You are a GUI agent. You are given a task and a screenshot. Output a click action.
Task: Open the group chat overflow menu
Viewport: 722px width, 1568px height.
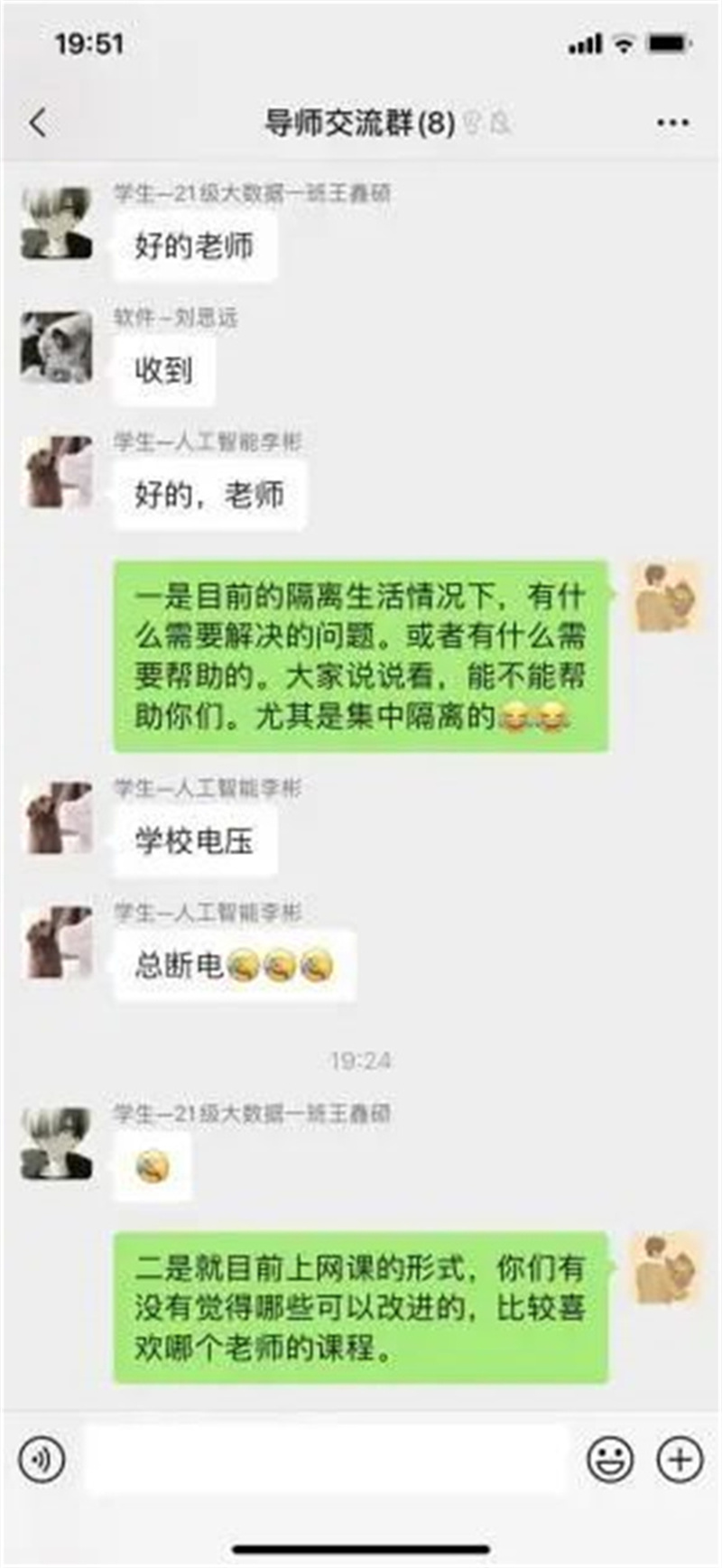(x=673, y=123)
